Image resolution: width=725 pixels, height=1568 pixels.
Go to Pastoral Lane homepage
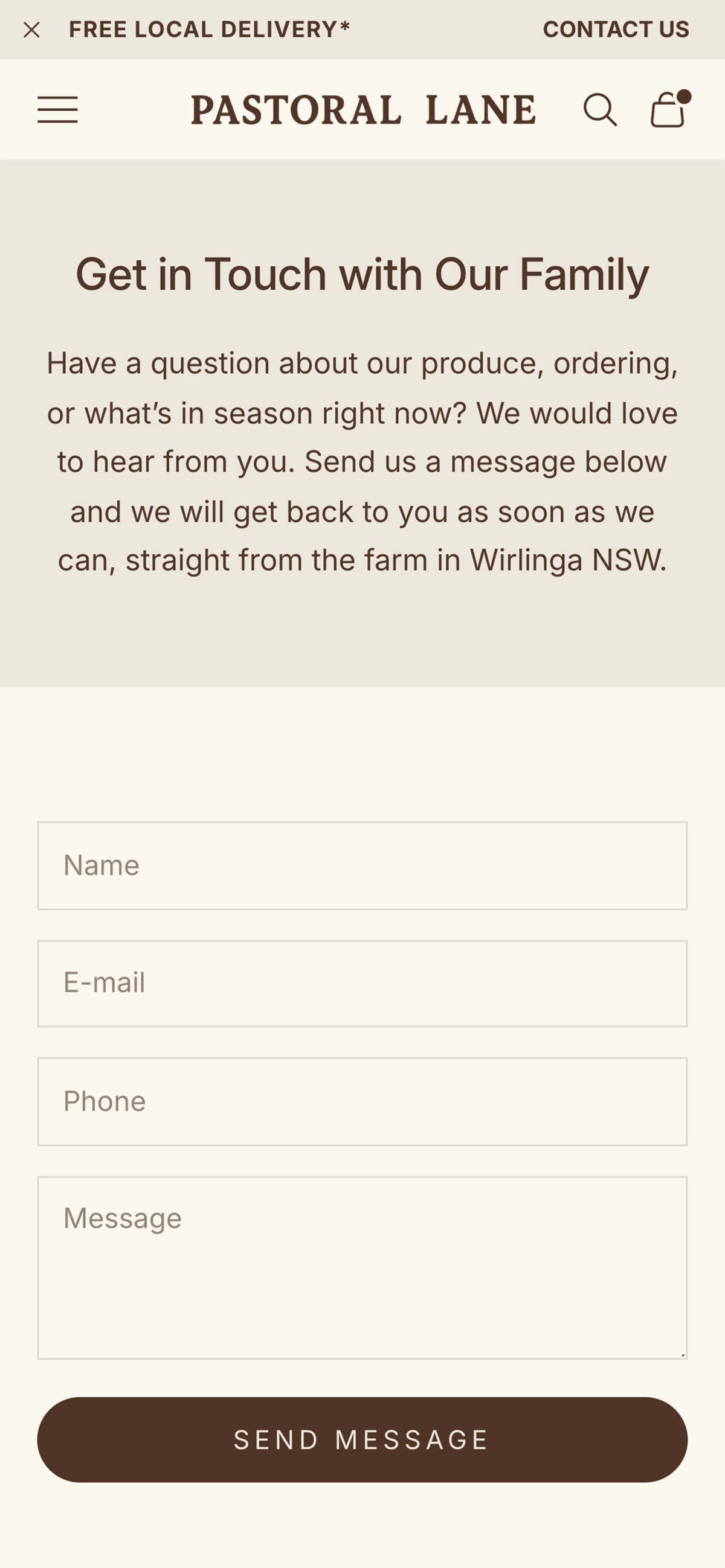coord(363,110)
